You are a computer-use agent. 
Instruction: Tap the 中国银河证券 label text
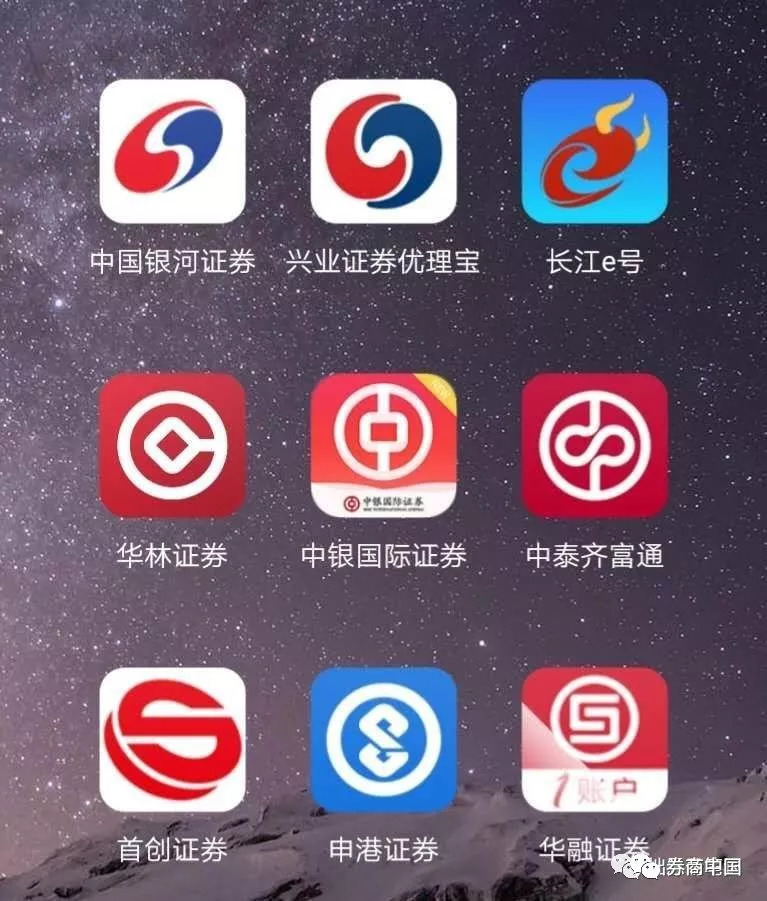[170, 258]
